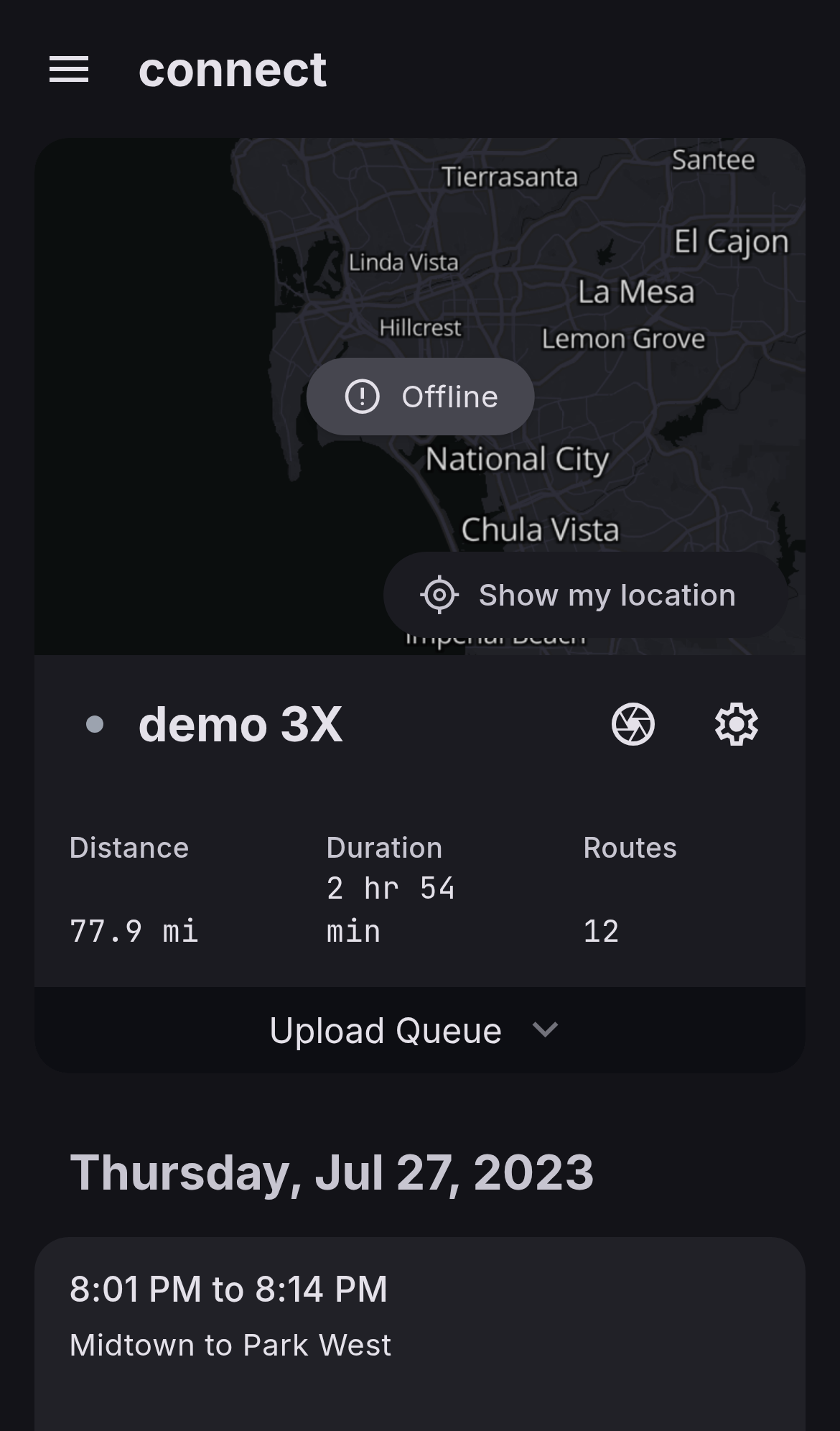Take a device snapshot via camera icon
Viewport: 840px width, 1431px height.
click(x=633, y=724)
